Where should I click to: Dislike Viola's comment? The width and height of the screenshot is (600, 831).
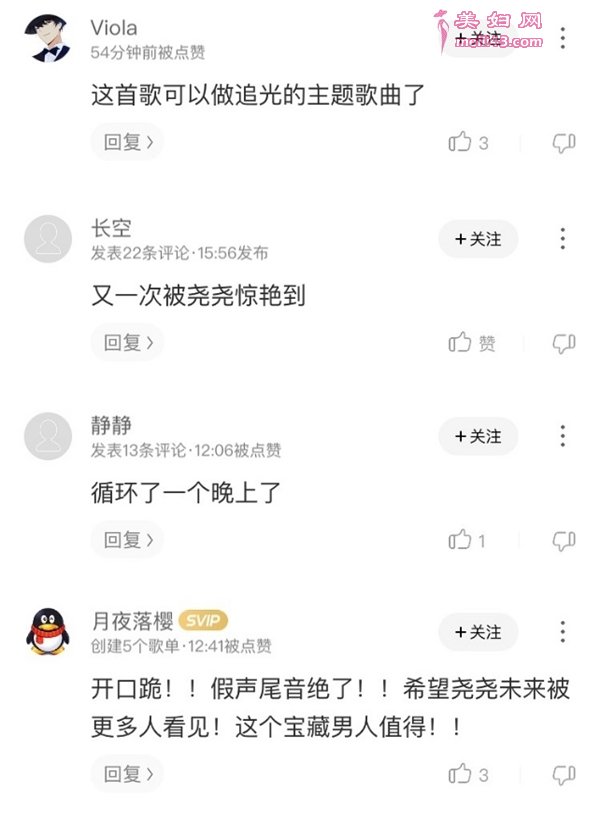point(564,142)
